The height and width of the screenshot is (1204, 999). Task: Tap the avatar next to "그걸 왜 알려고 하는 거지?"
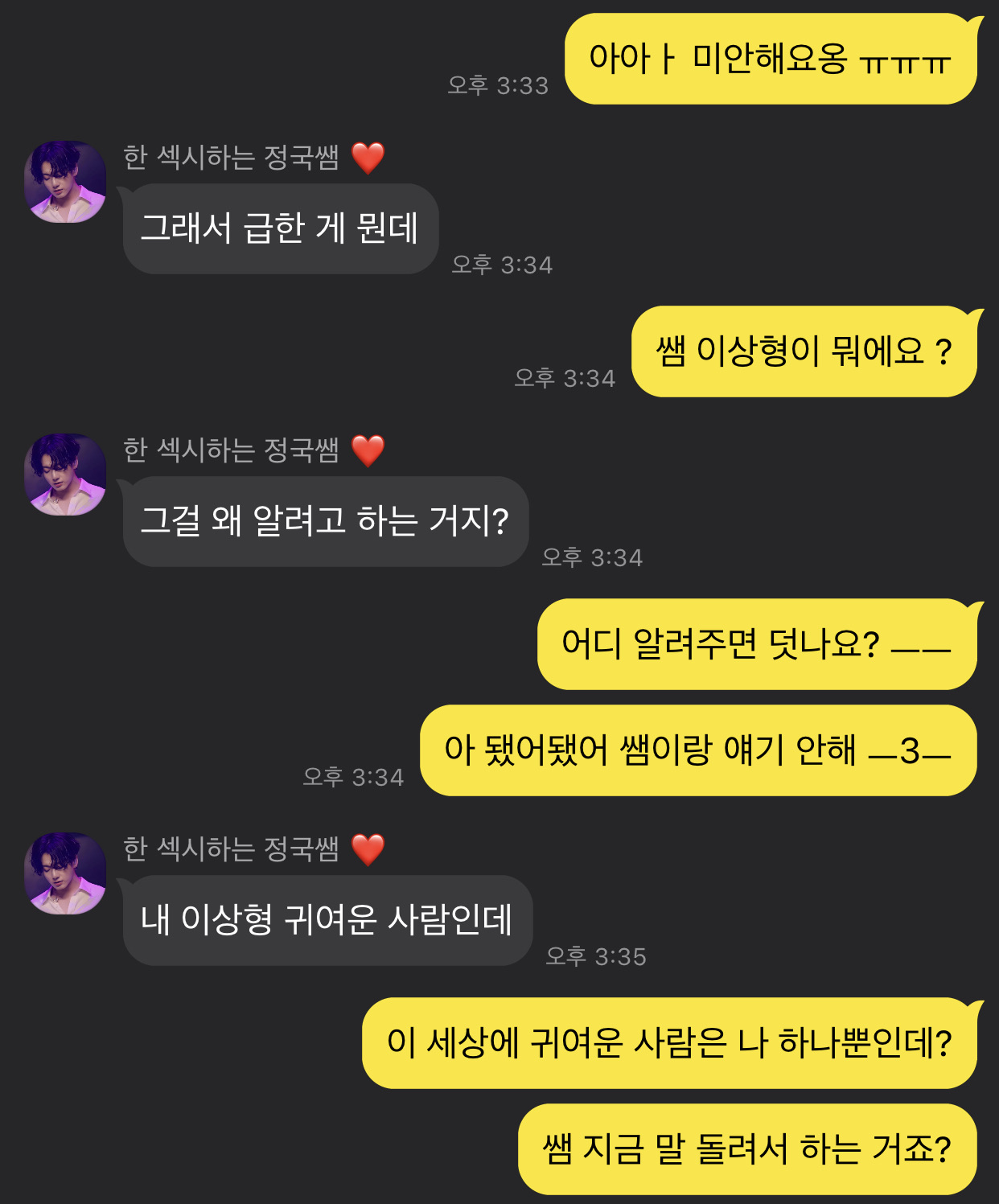pos(65,475)
